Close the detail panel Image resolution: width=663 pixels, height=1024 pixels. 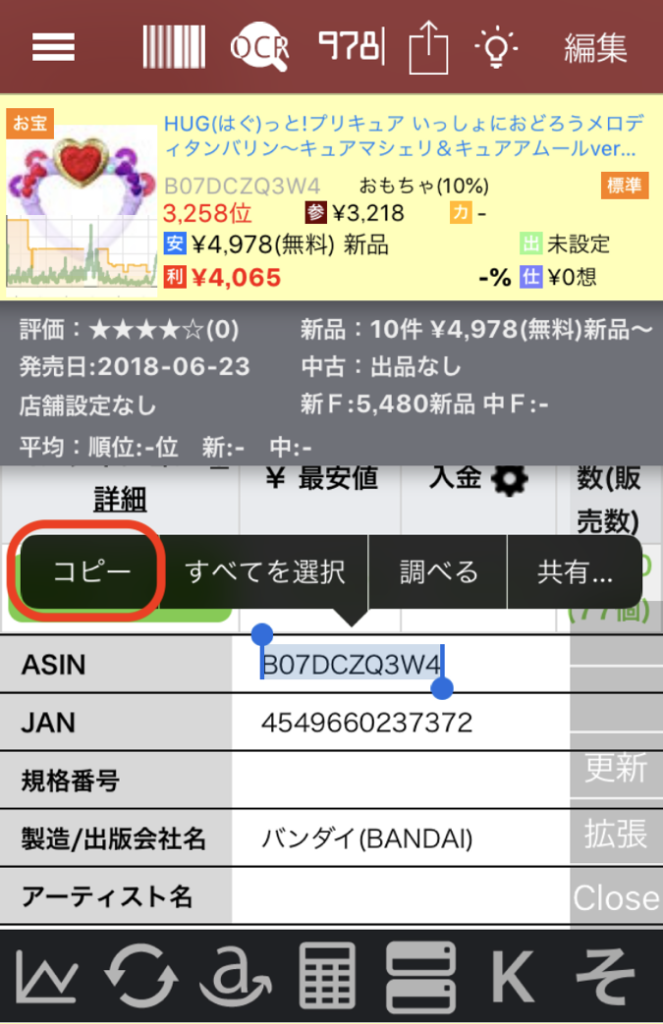(616, 898)
